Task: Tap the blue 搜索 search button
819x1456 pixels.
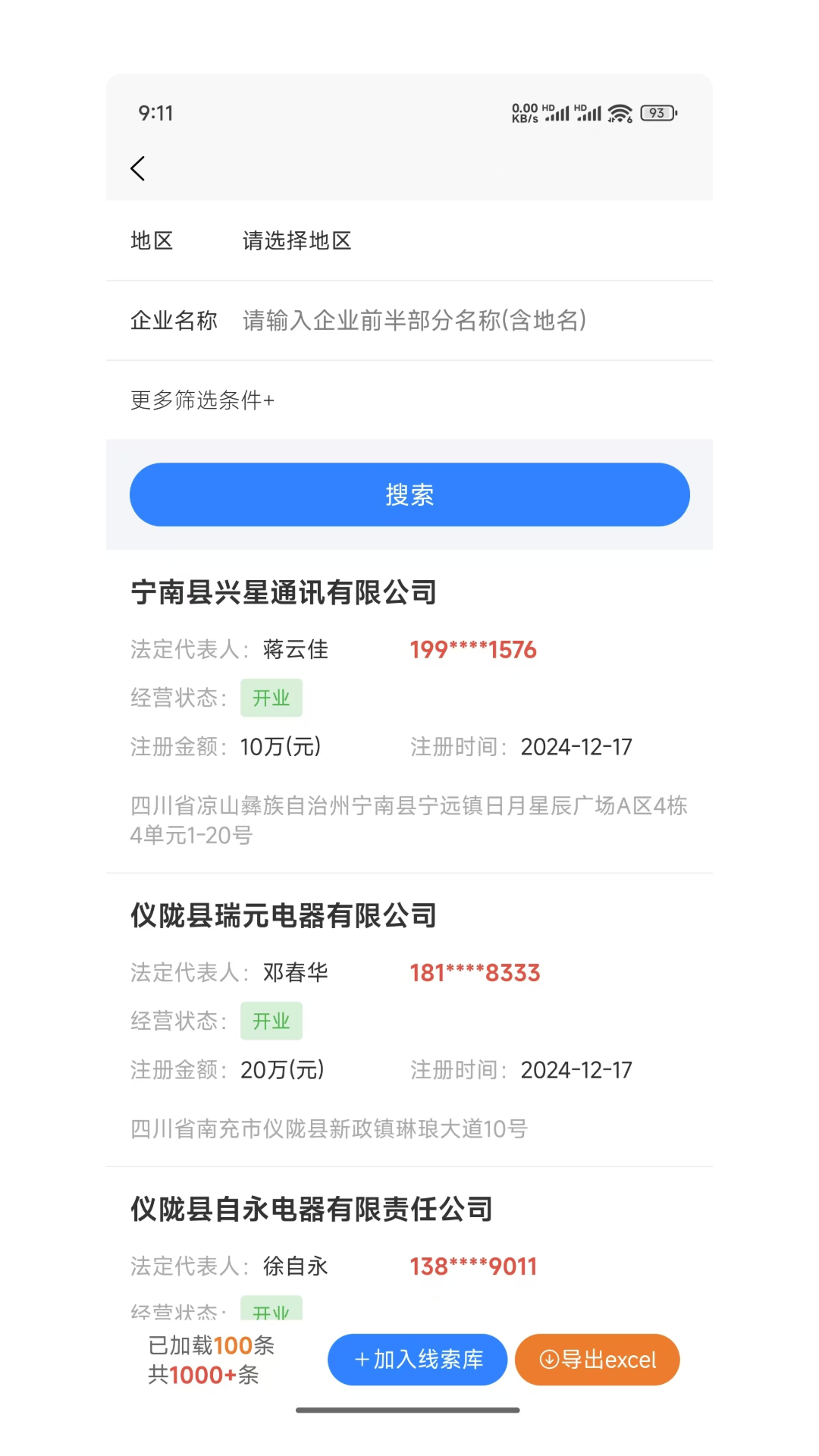Action: coord(409,494)
